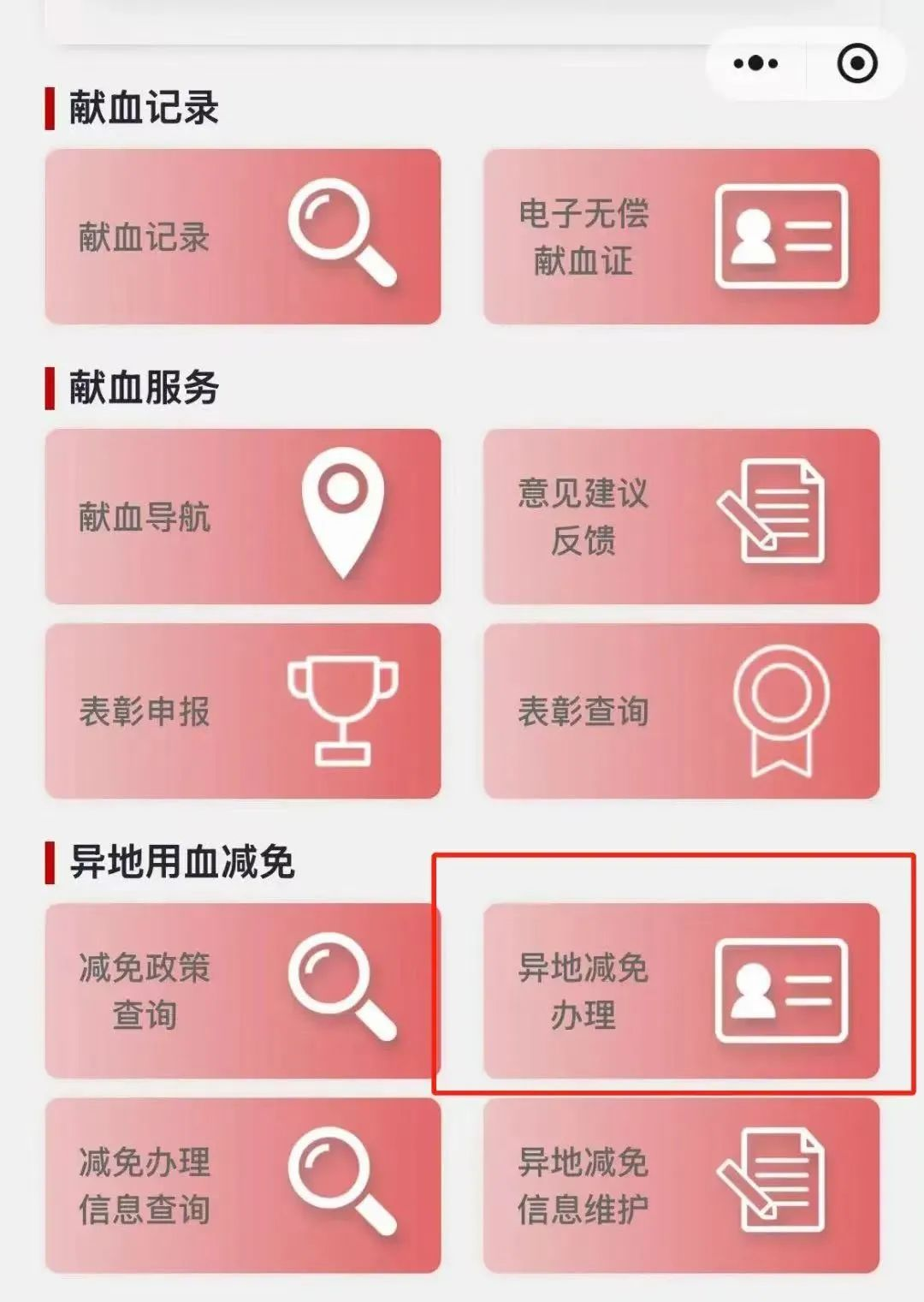Close the mini program via target icon
The image size is (924, 1302).
856,63
